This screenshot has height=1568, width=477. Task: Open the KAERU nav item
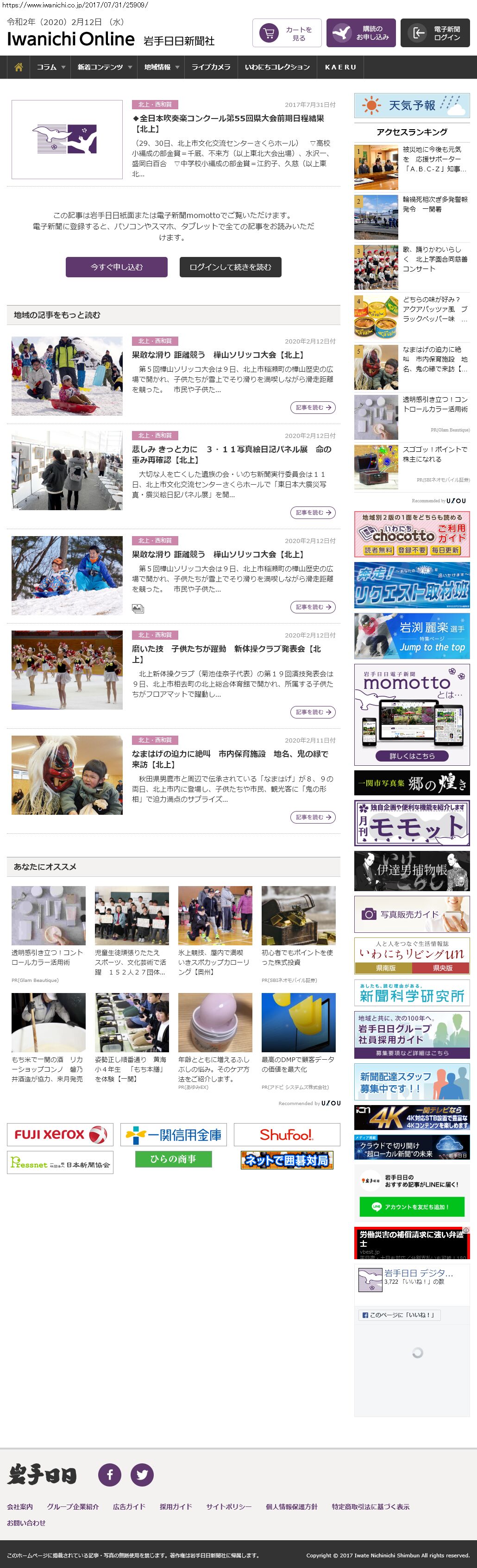coord(340,67)
